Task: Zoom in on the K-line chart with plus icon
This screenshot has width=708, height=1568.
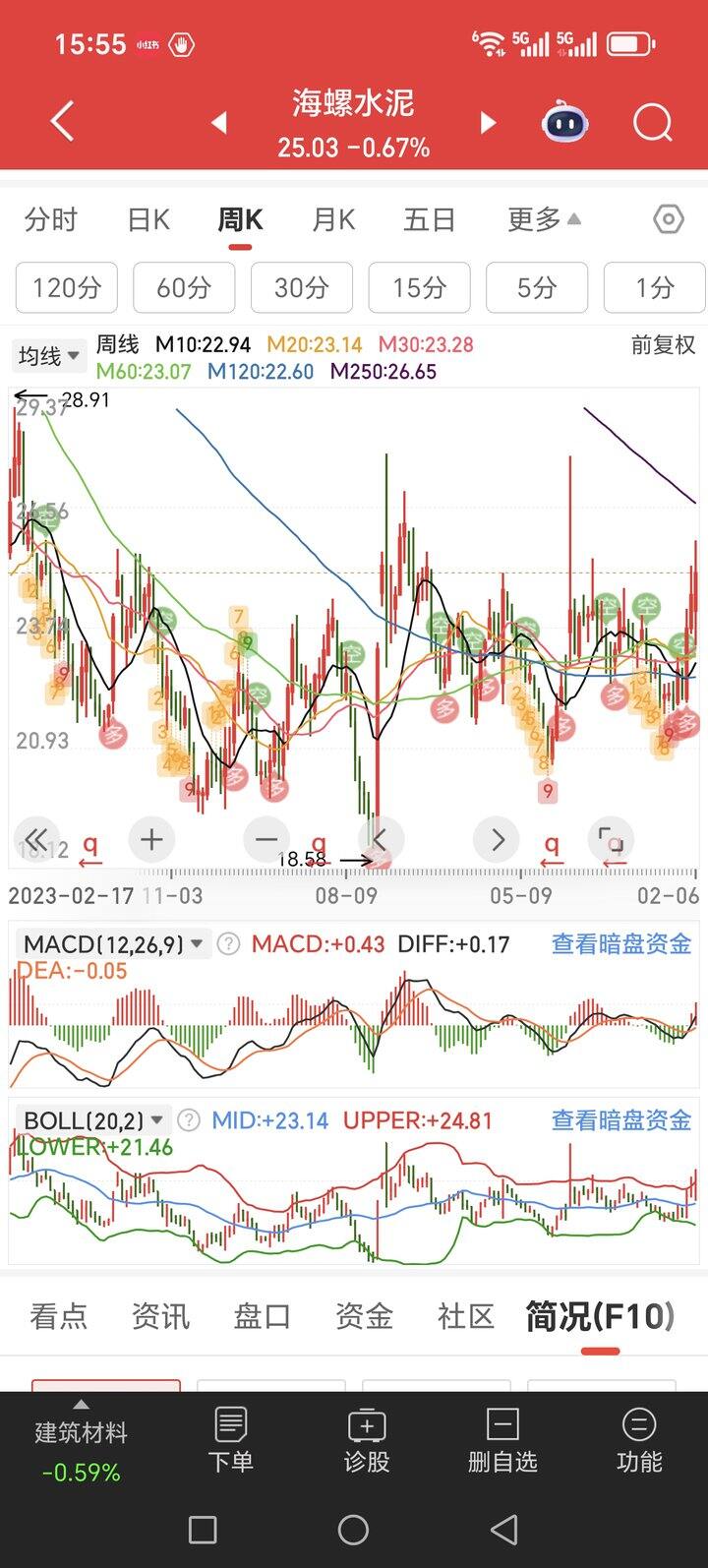Action: pos(151,839)
